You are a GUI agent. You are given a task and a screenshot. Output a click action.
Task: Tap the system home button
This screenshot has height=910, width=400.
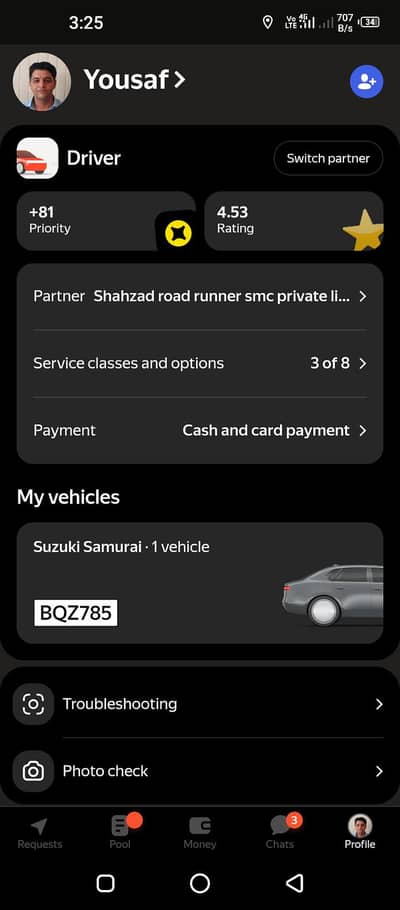200,883
